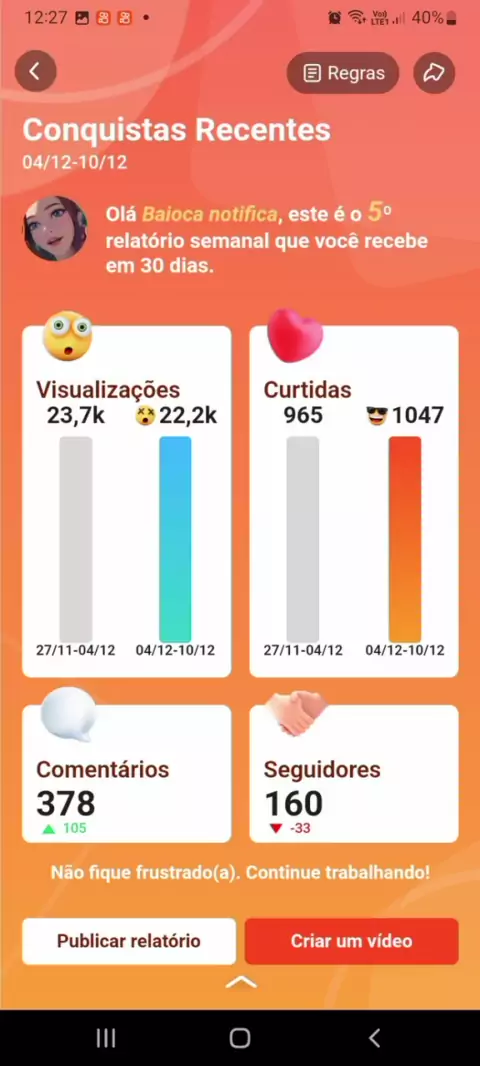Viewport: 480px width, 1066px height.
Task: Tap Publicar relatório
Action: click(128, 941)
